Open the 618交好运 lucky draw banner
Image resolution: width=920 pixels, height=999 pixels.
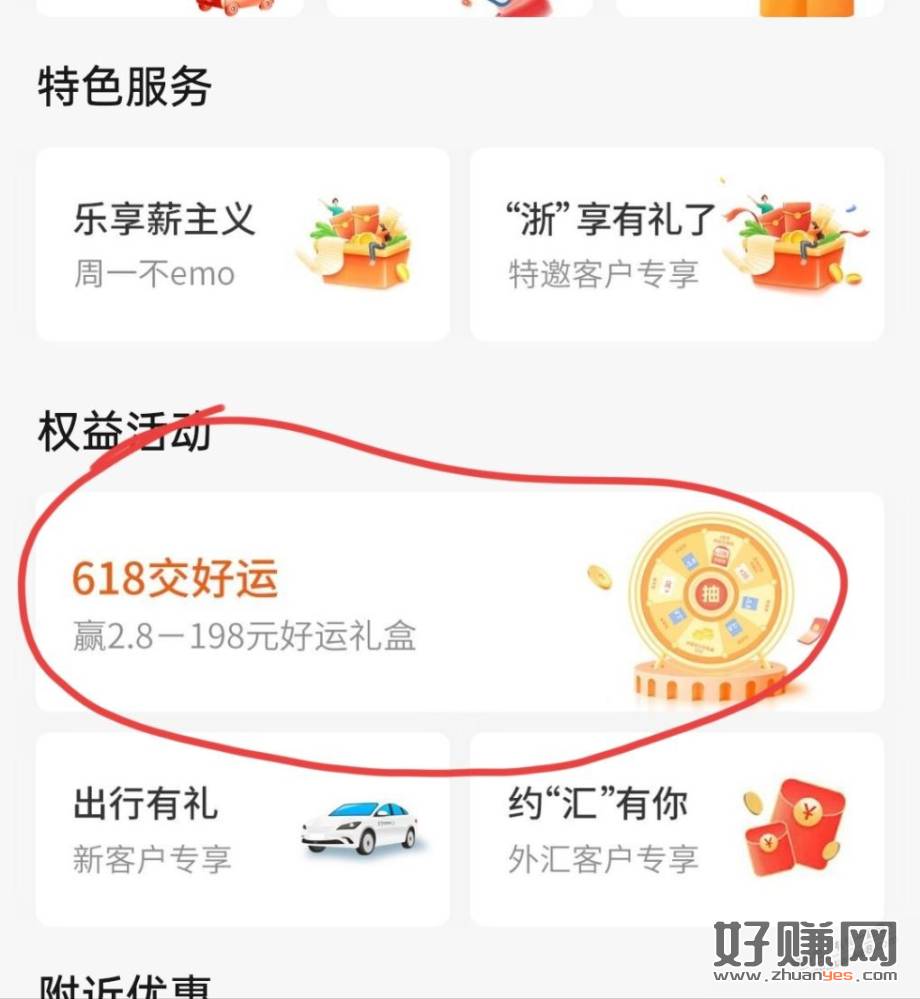tap(459, 602)
